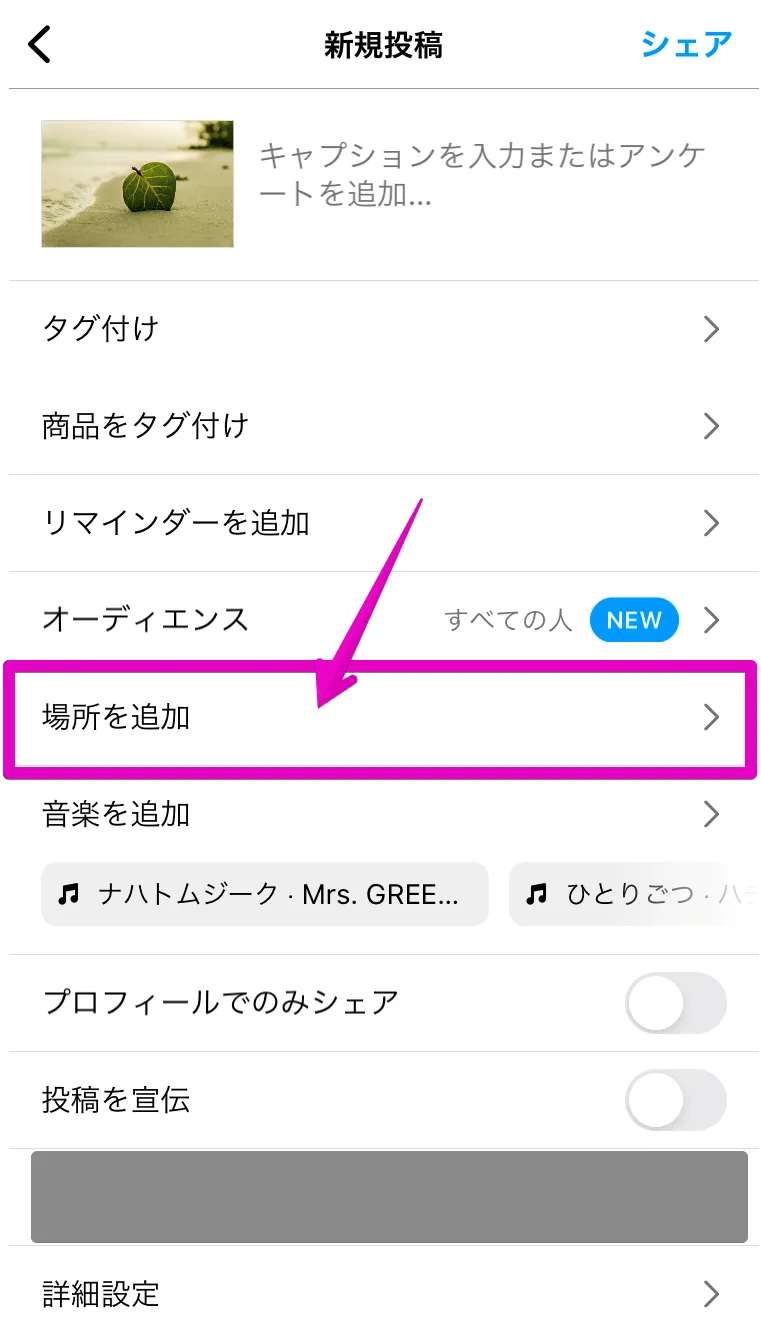Open the タグ付け row
This screenshot has height=1334, width=761.
click(380, 329)
